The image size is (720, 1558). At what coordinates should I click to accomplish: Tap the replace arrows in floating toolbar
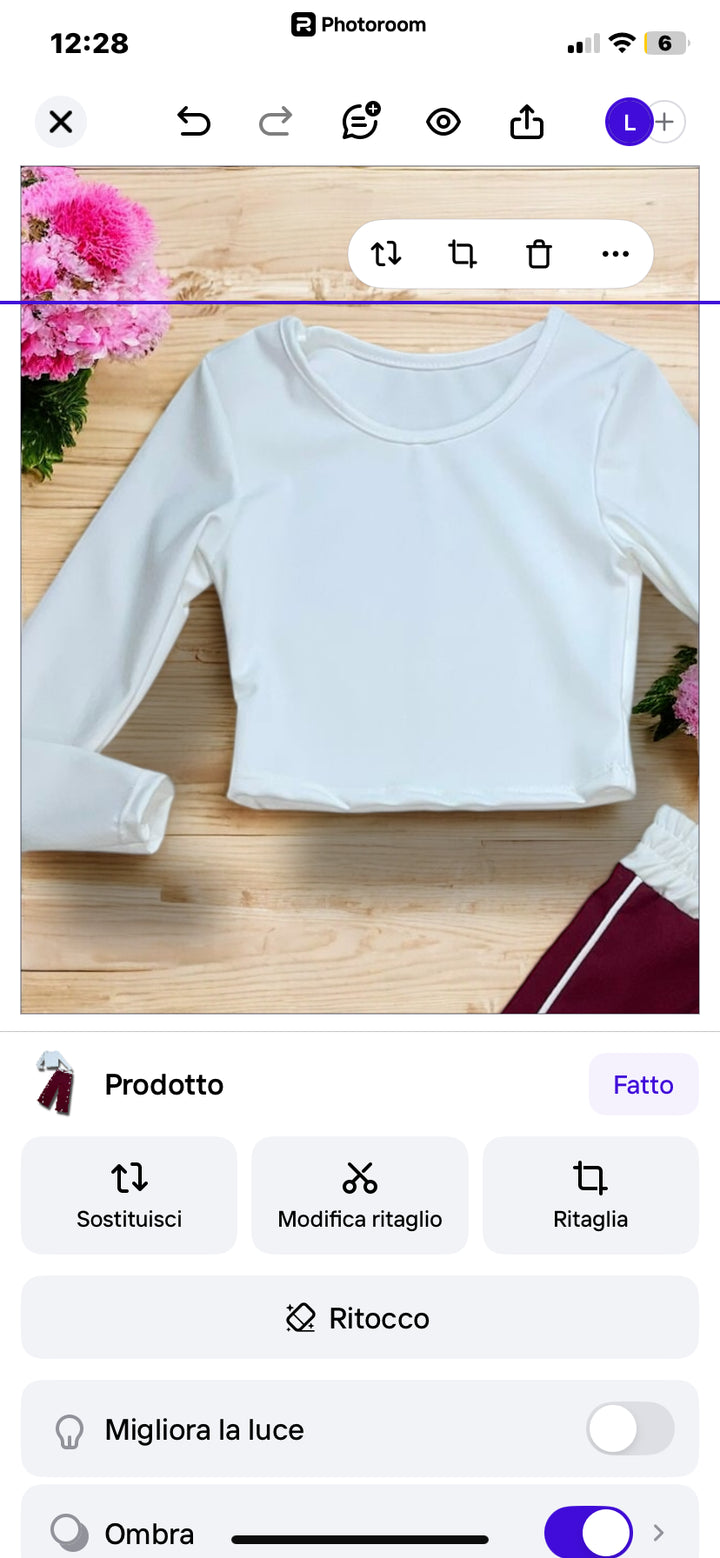386,254
